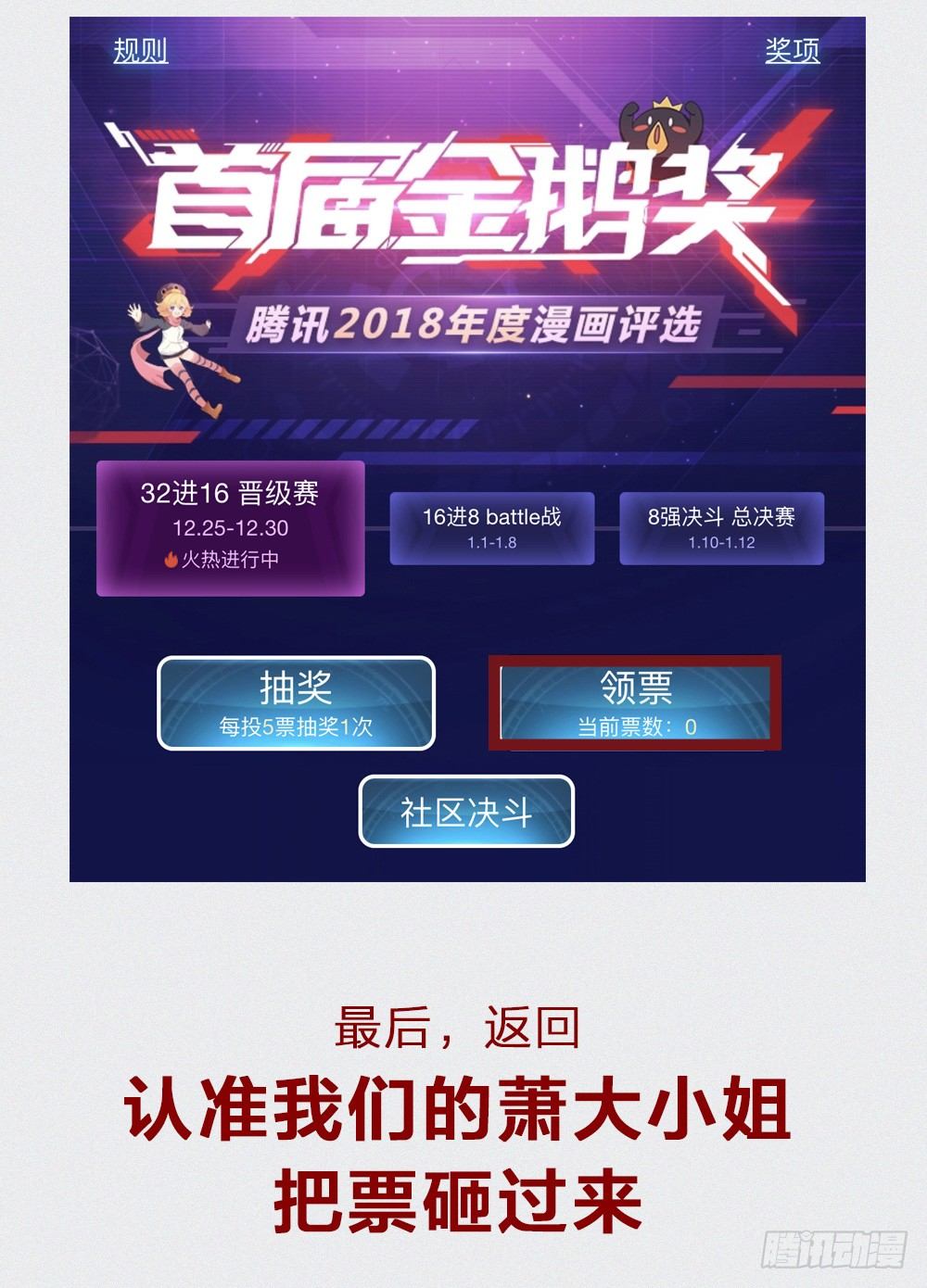Click the 每投5票抽奖1次 hint text
927x1288 pixels.
coord(297,725)
